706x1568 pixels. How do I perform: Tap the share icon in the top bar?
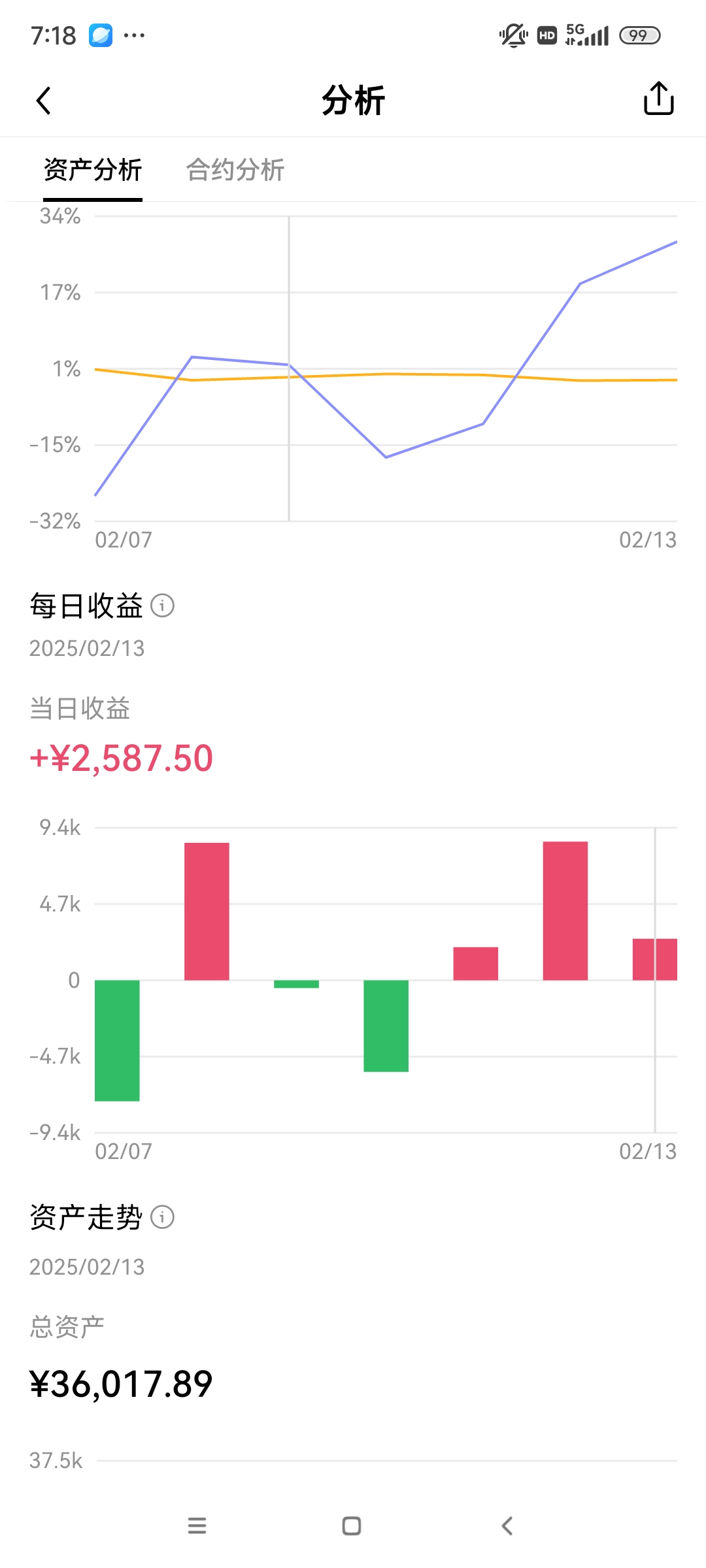tap(658, 99)
